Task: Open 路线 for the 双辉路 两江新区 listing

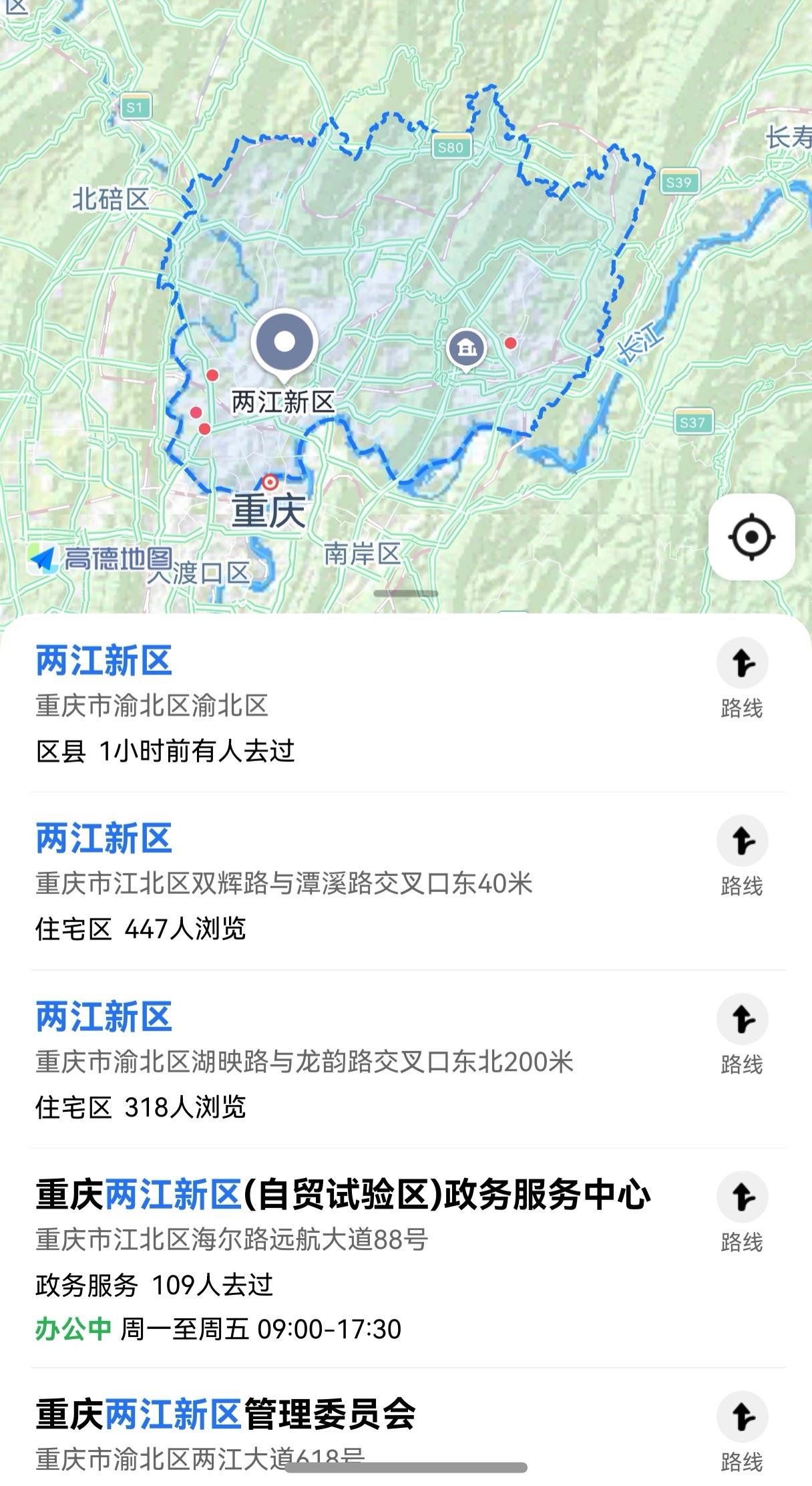Action: 743,846
